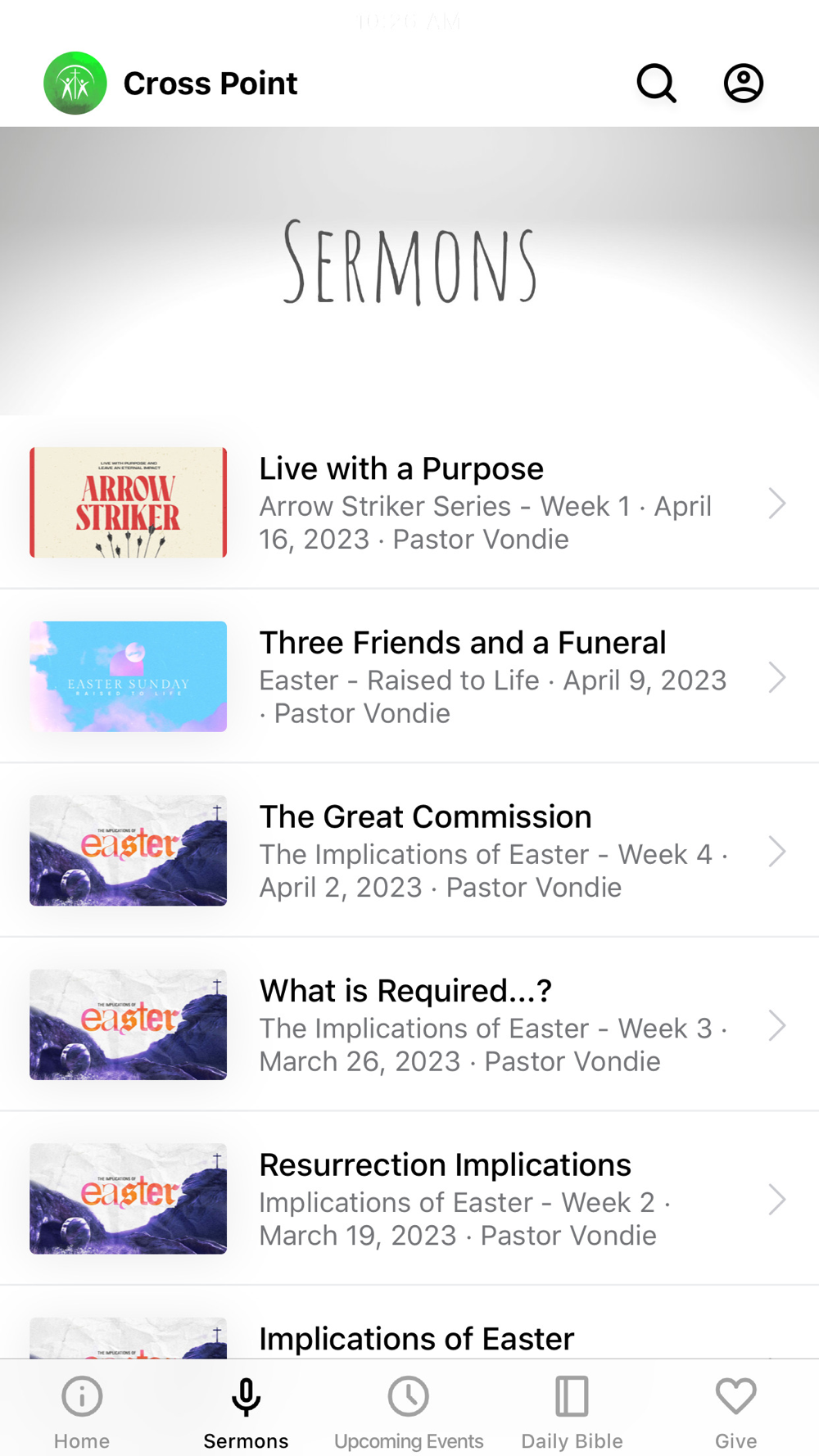Open Three Friends and a Funeral sermon

[x=409, y=676]
